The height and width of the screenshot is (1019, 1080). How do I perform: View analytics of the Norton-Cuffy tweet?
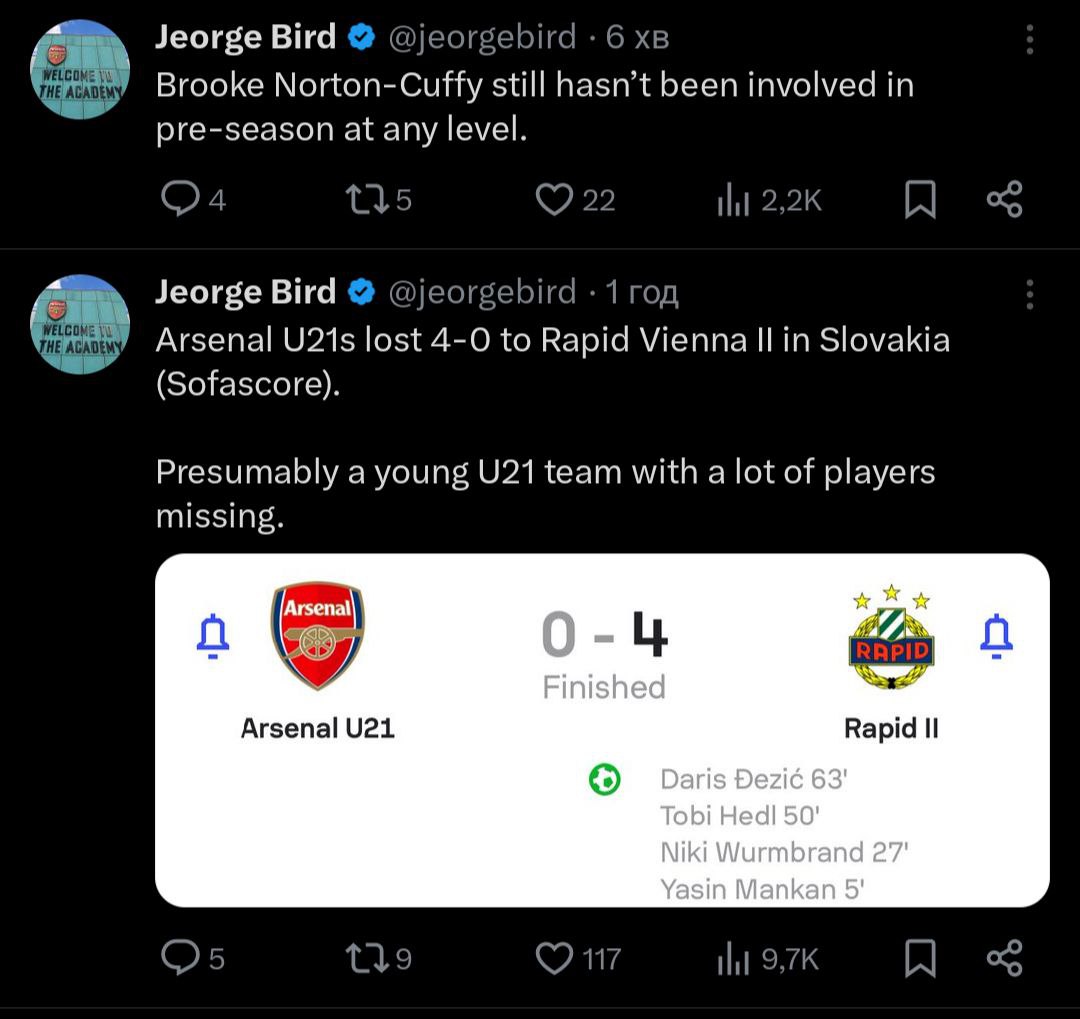coord(733,202)
